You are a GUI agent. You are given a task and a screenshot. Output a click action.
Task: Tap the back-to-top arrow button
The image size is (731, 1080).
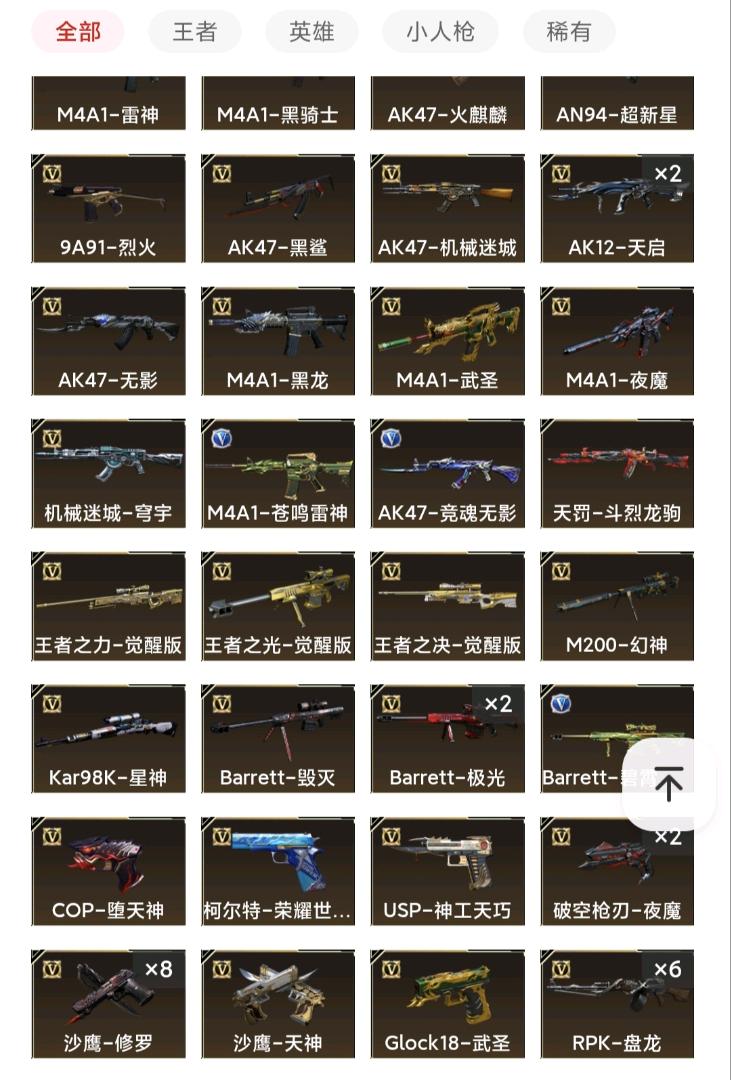point(668,785)
